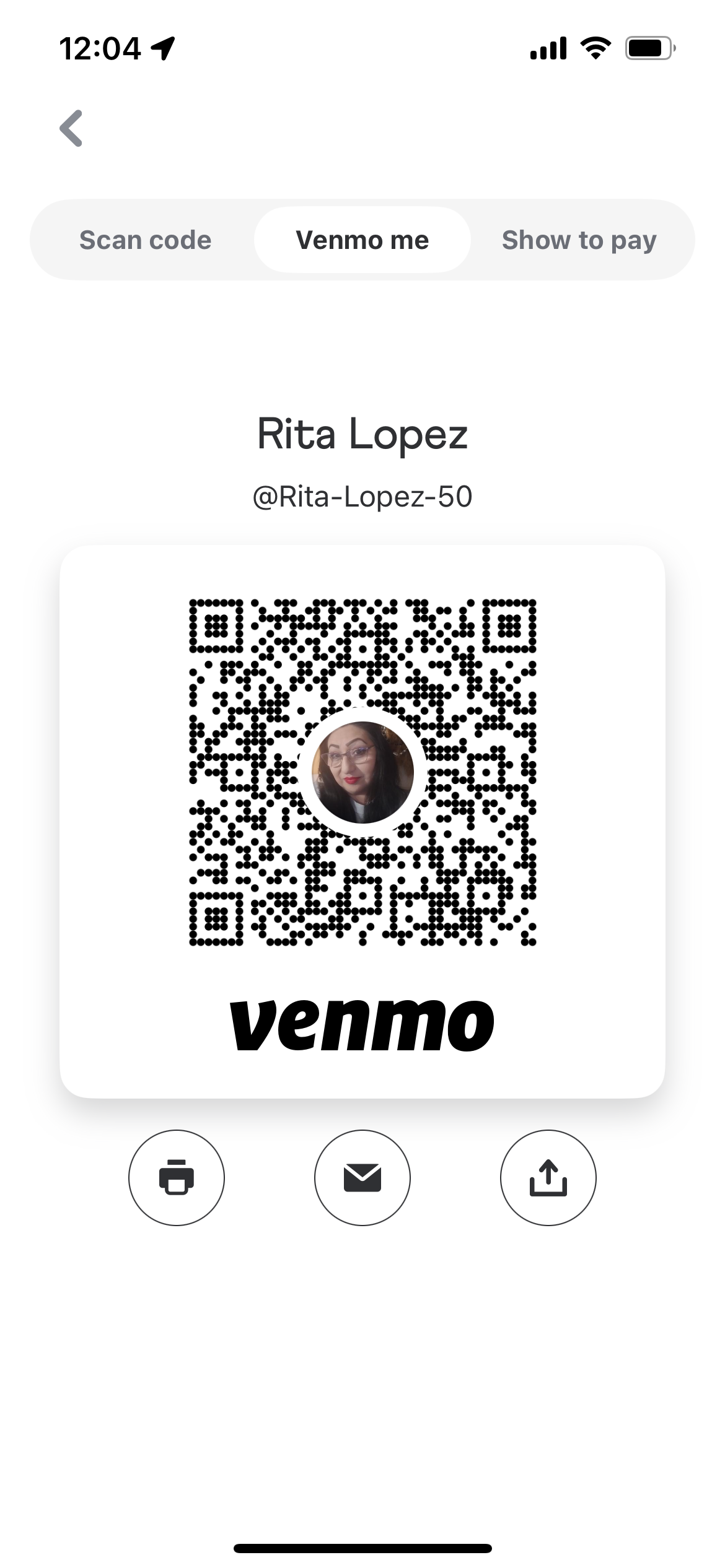The image size is (725, 1568).
Task: Go back using the back arrow
Action: 71,128
